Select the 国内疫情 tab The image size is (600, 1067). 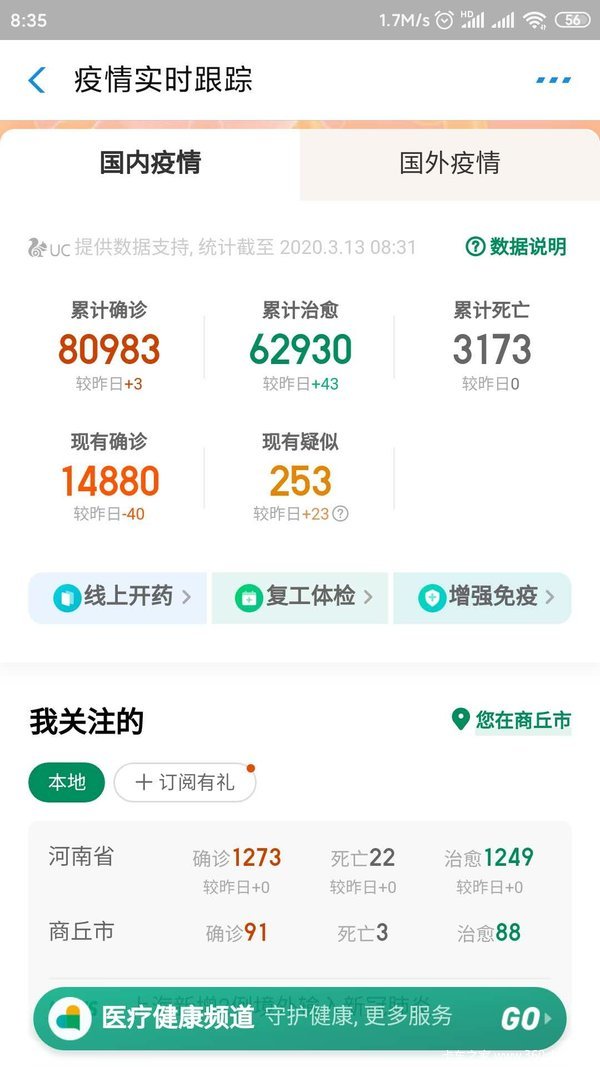(x=150, y=163)
